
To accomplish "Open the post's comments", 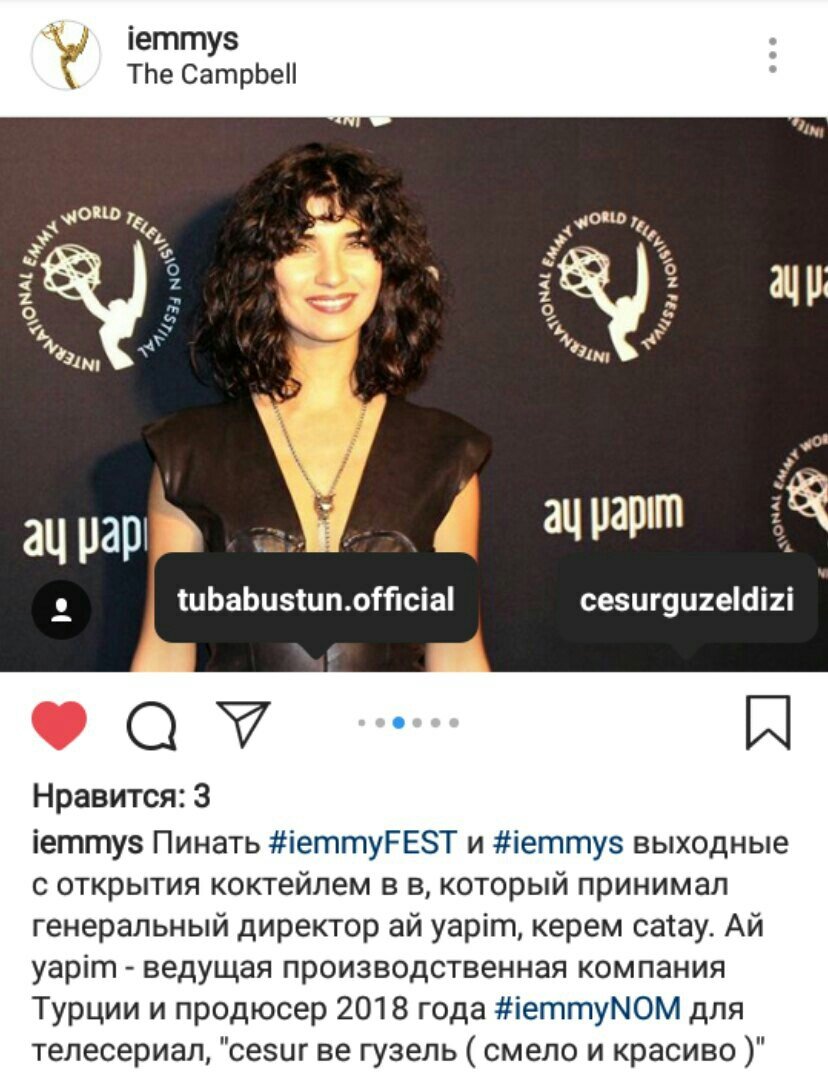I will [152, 724].
